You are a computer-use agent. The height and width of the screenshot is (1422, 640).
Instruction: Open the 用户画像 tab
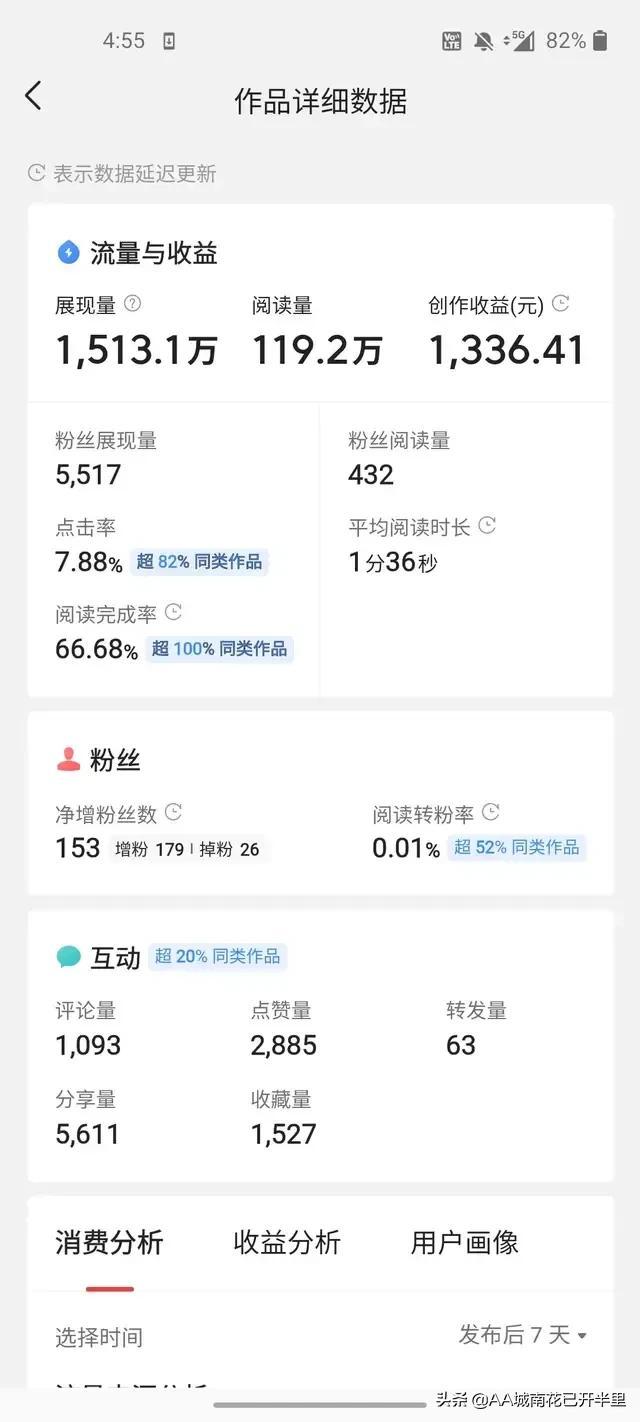[464, 1243]
